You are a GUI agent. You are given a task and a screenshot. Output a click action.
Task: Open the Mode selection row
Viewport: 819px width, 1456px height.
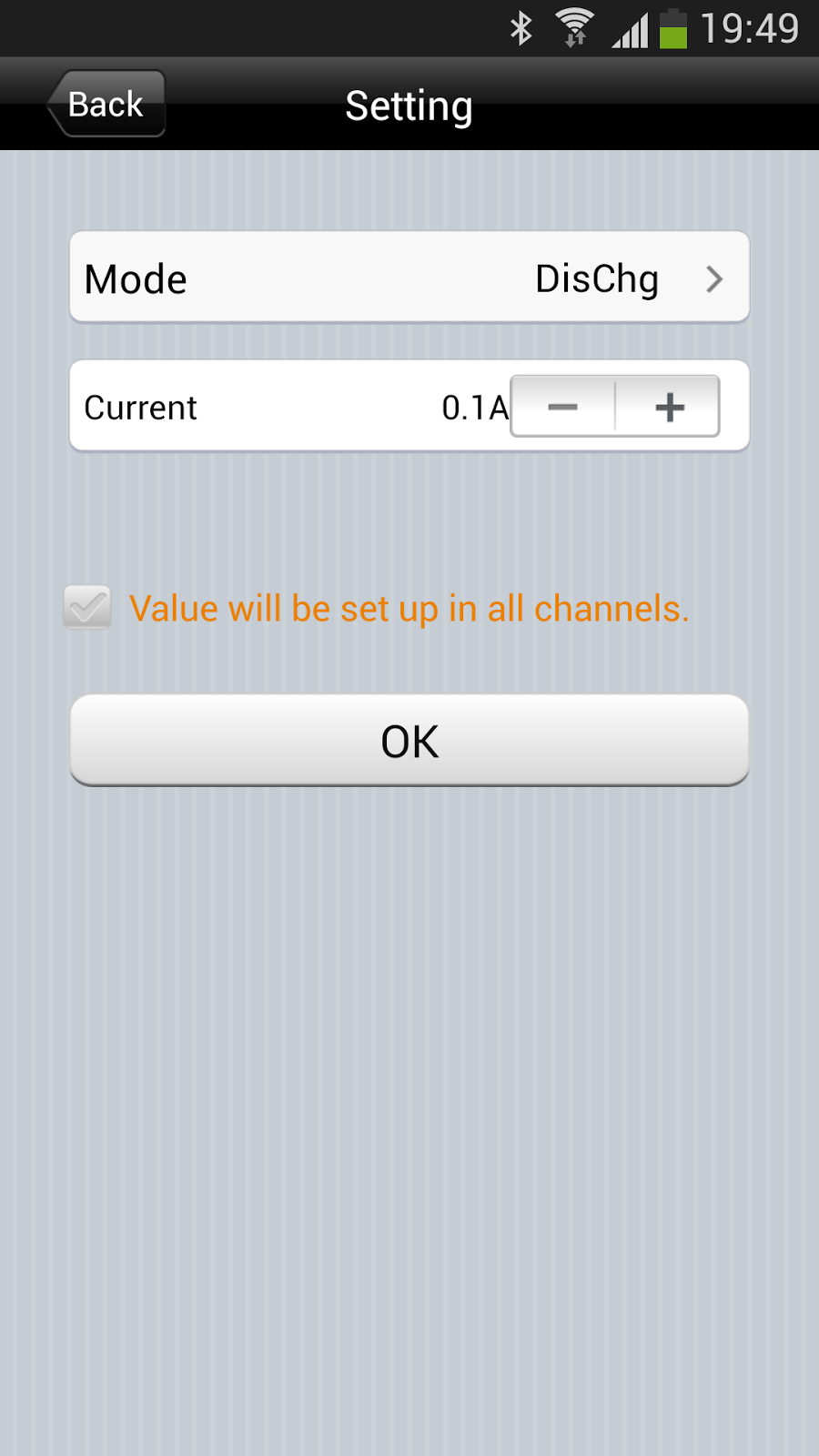409,278
